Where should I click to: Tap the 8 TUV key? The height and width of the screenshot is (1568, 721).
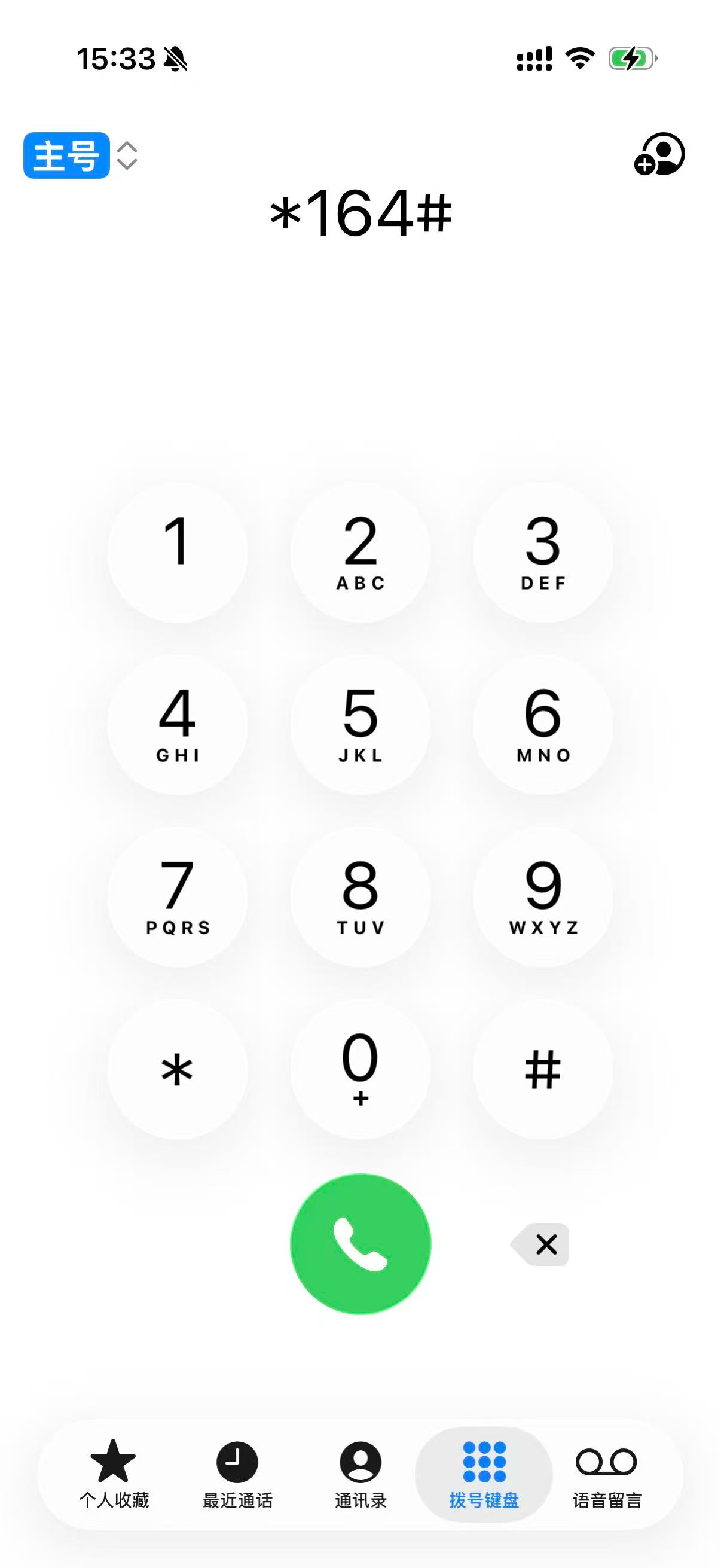[x=360, y=896]
